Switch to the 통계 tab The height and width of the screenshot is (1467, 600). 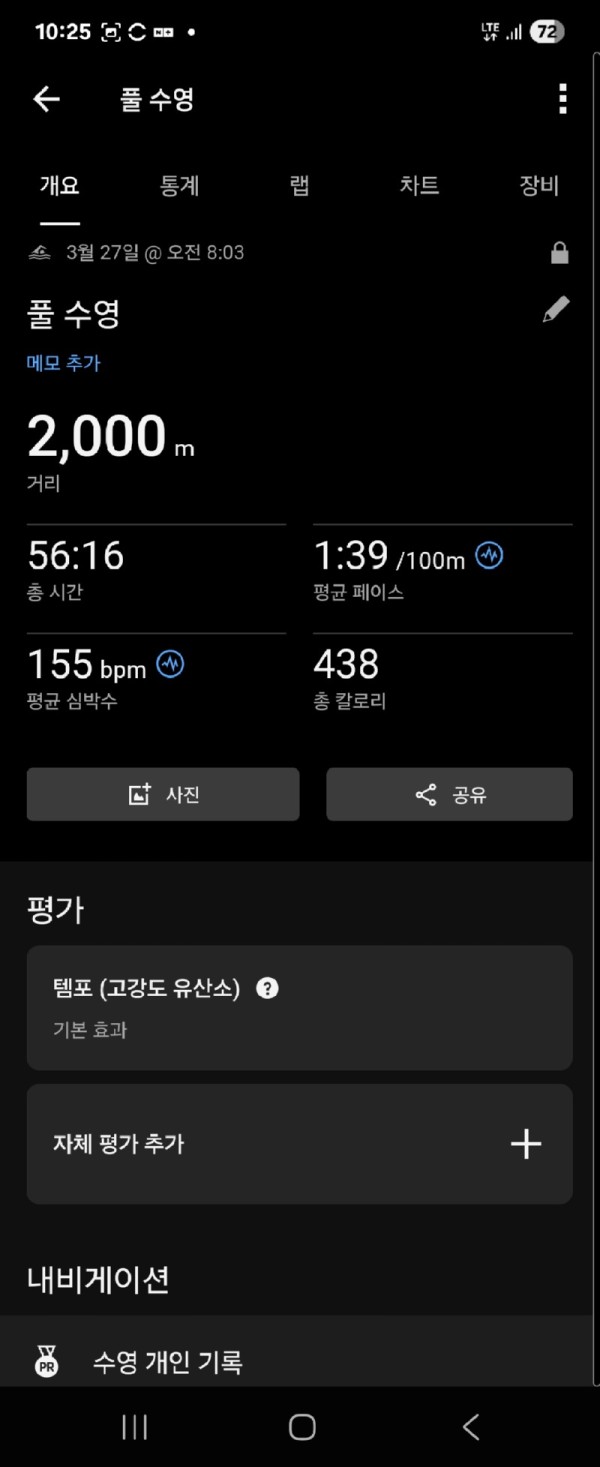point(180,186)
